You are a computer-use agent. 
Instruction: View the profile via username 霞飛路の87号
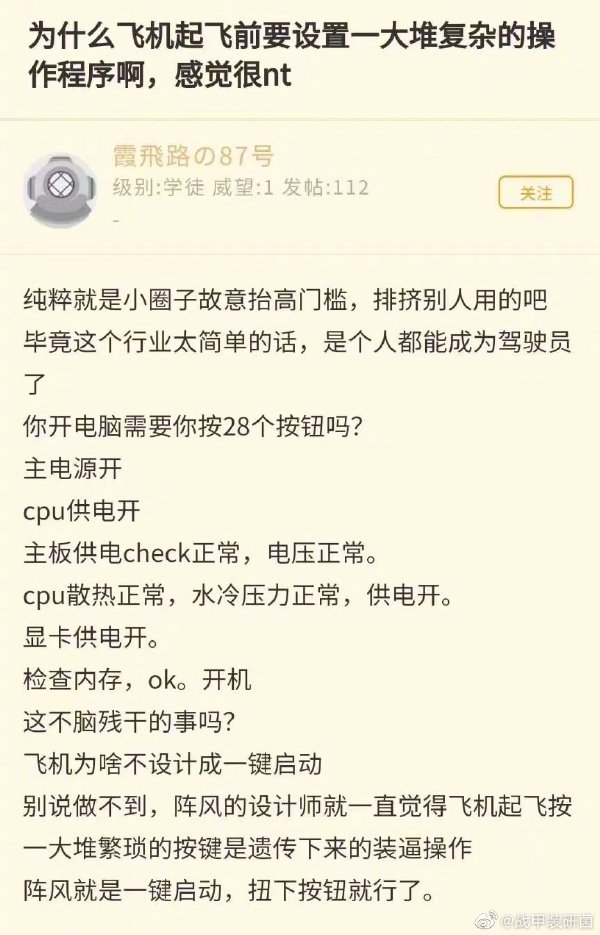point(193,156)
